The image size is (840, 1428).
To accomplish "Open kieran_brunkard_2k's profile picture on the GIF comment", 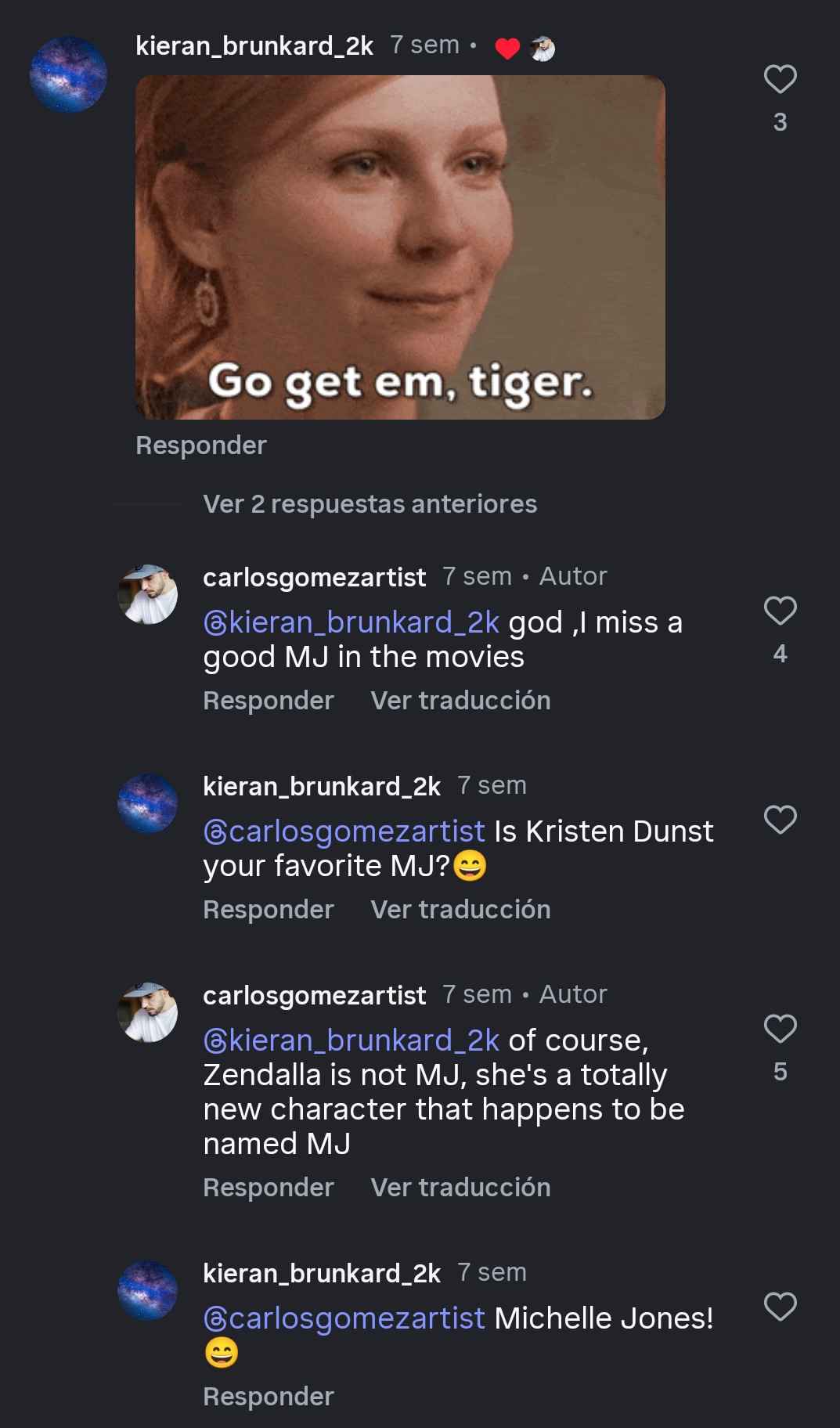I will 69,74.
